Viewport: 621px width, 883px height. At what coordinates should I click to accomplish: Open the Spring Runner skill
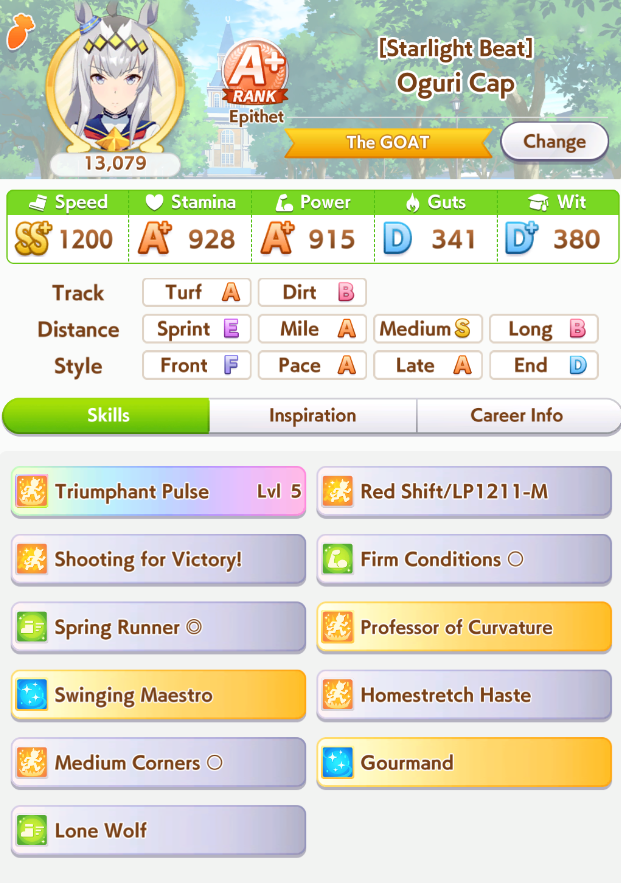pos(158,628)
